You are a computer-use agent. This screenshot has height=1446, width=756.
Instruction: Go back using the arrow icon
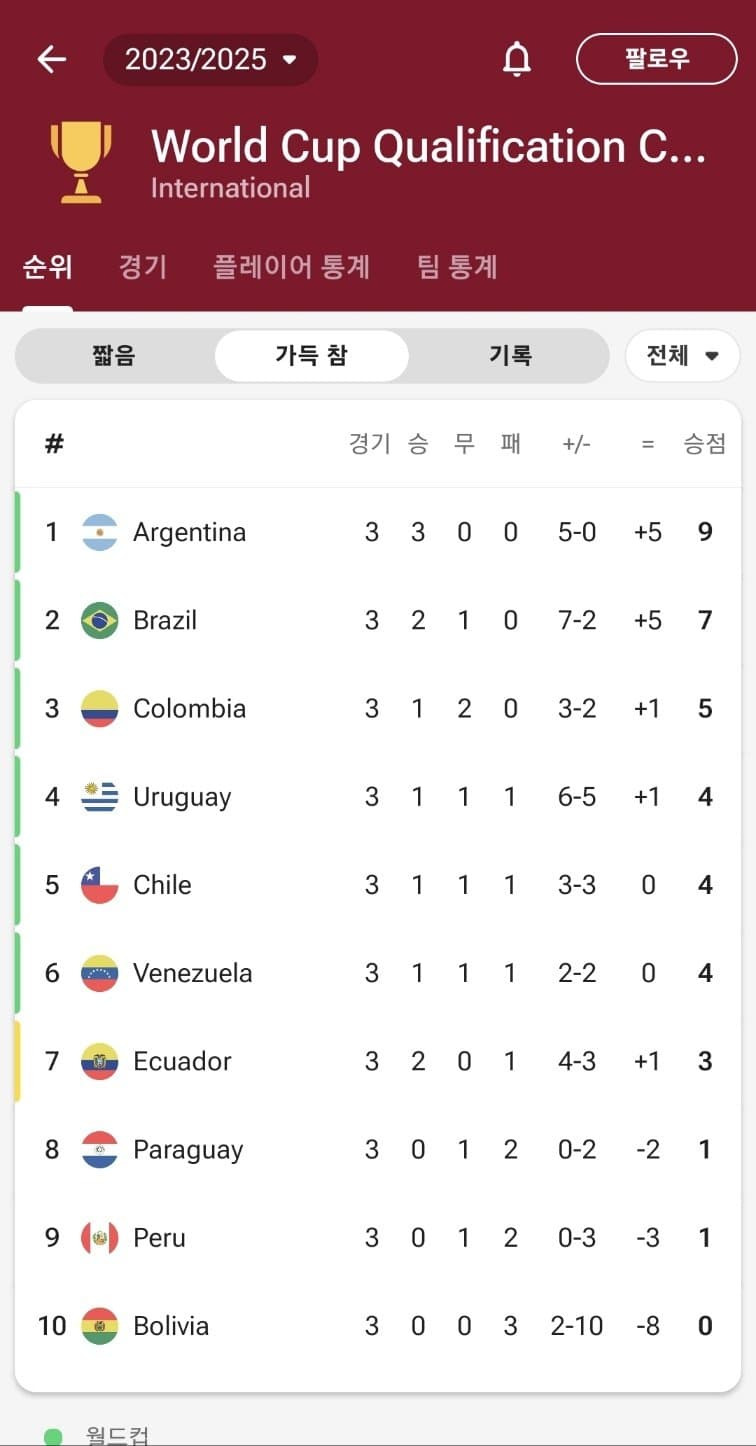[x=51, y=59]
